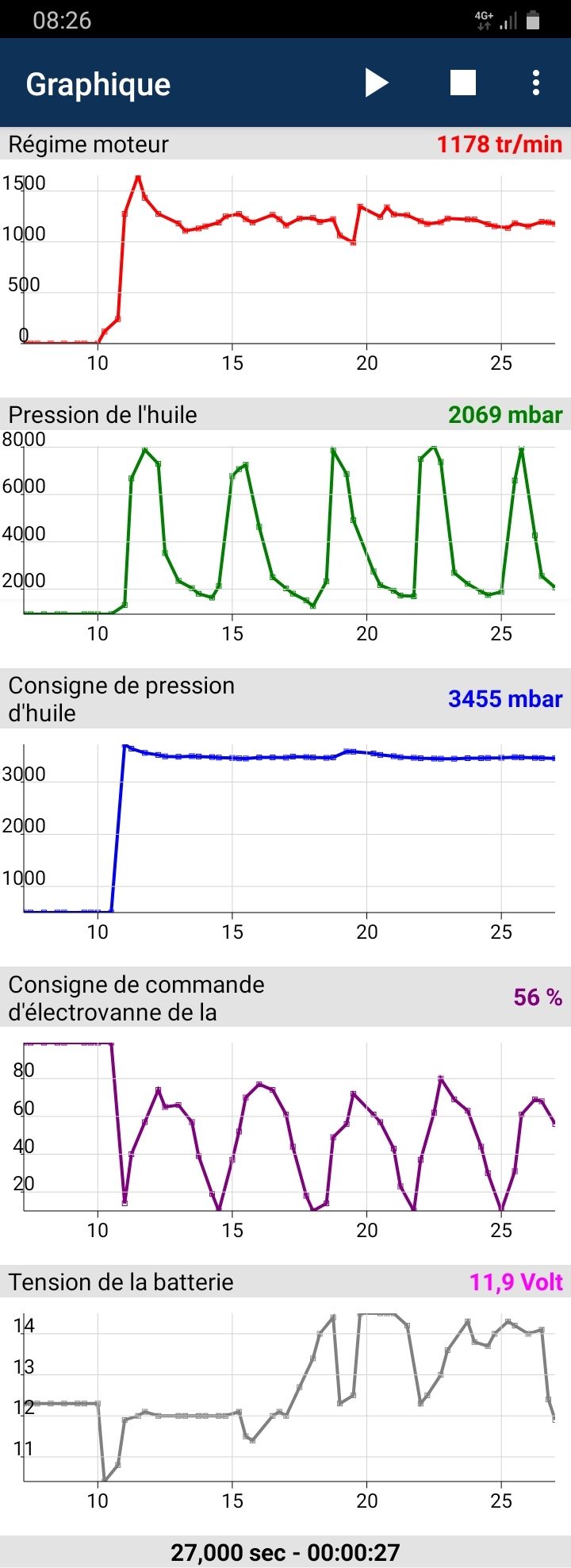Stop the graph recording

pyautogui.click(x=463, y=83)
